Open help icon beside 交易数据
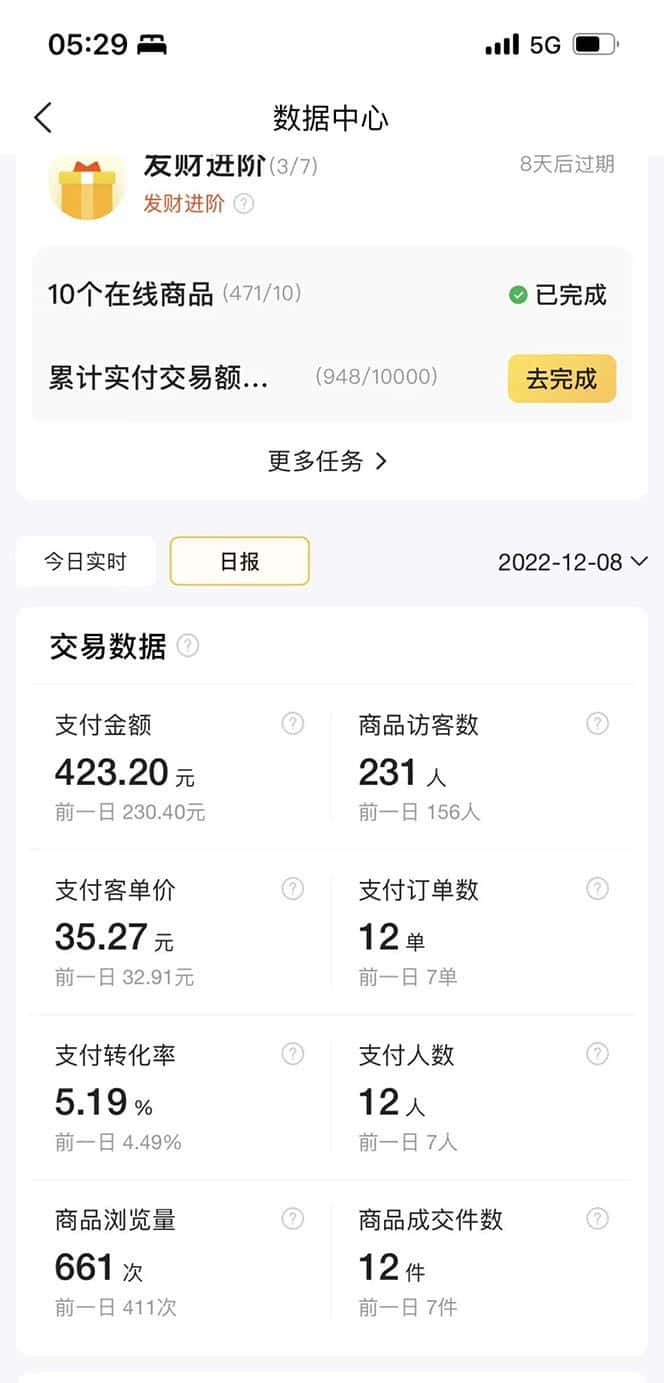The width and height of the screenshot is (664, 1383). (188, 646)
